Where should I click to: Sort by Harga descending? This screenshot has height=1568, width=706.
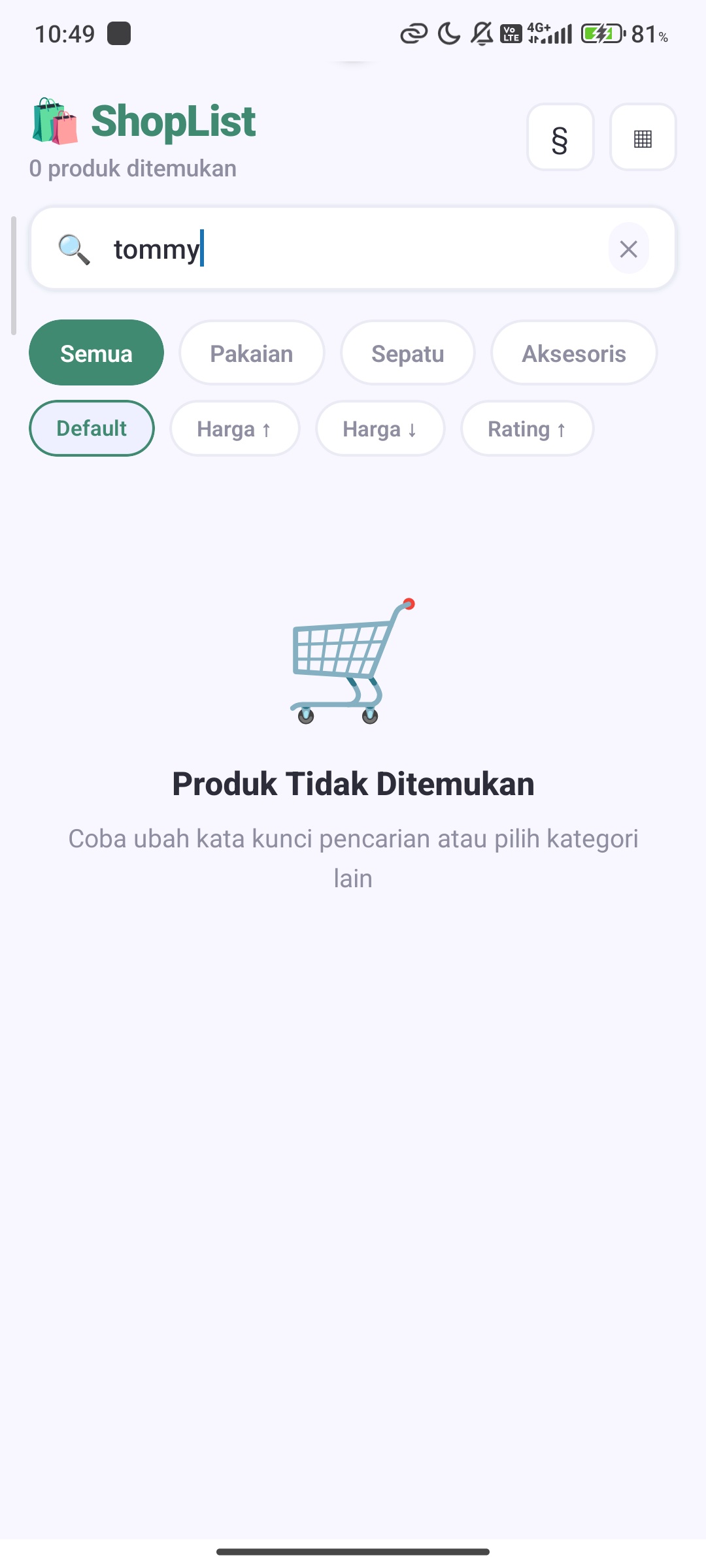coord(380,429)
